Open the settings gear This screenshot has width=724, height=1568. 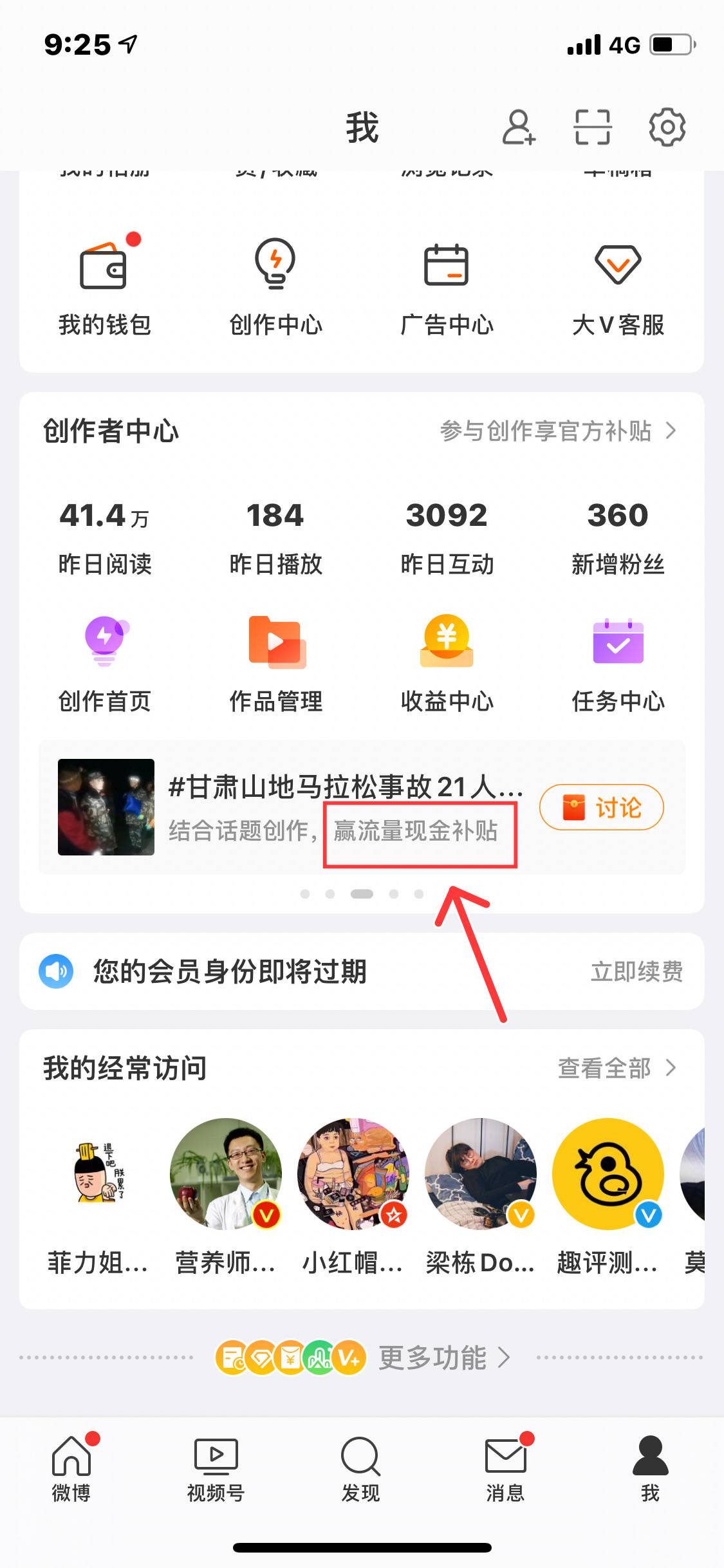point(667,127)
